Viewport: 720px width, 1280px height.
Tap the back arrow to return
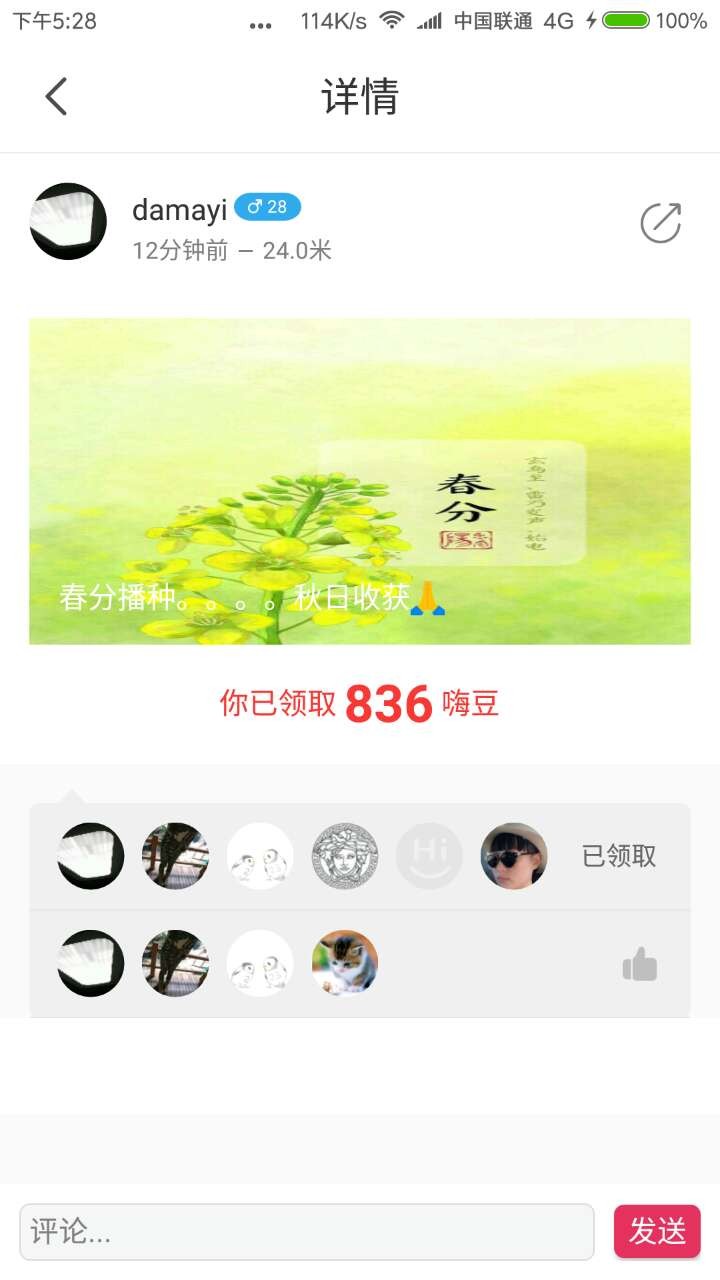pyautogui.click(x=55, y=96)
